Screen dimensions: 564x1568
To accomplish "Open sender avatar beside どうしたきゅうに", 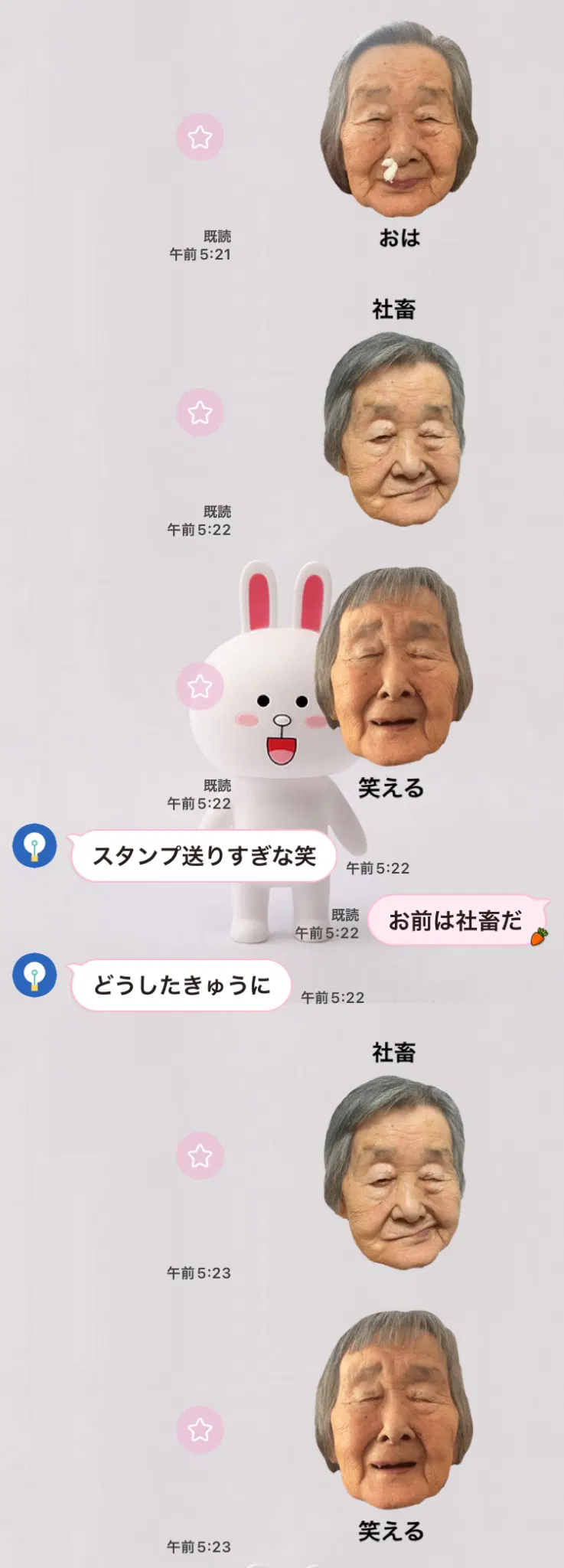I will point(34,975).
